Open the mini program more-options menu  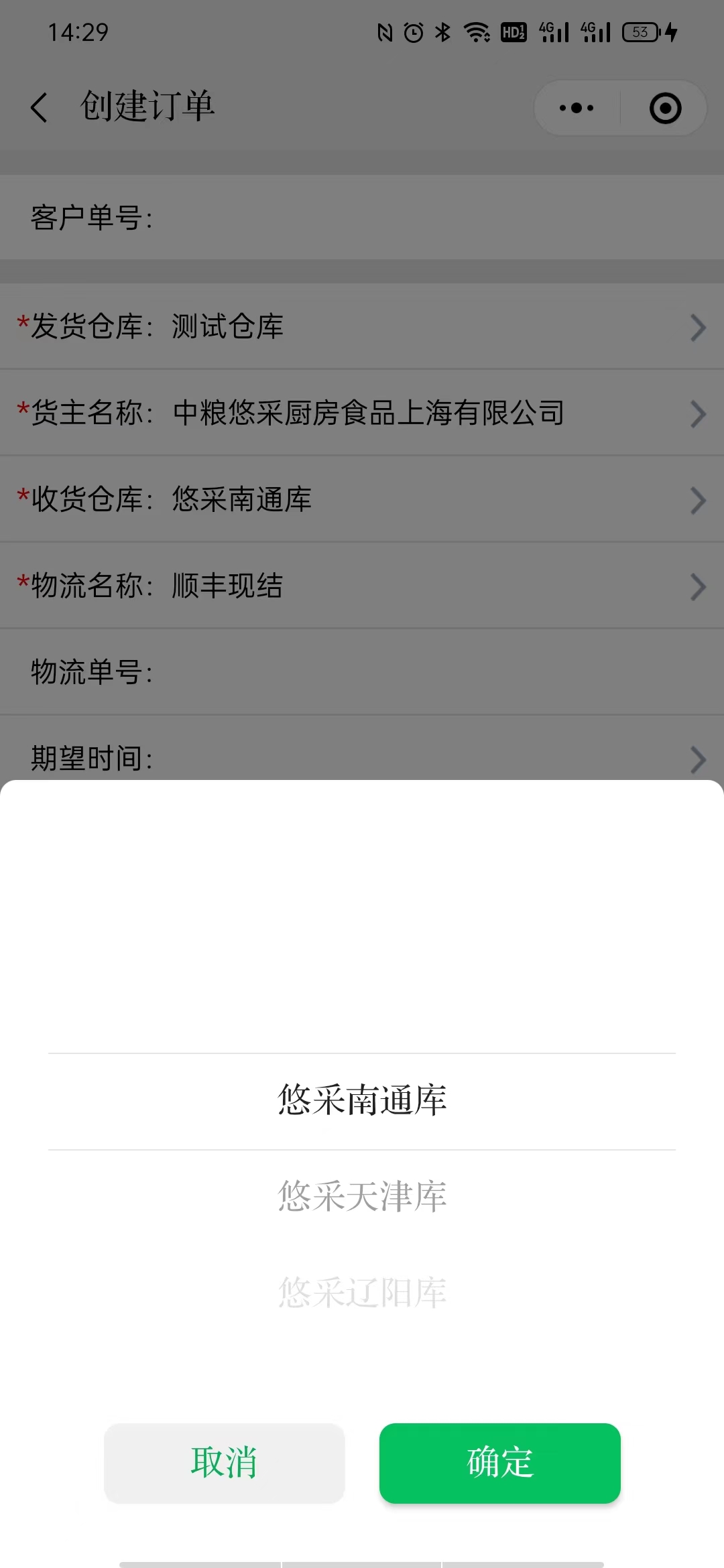pyautogui.click(x=577, y=108)
